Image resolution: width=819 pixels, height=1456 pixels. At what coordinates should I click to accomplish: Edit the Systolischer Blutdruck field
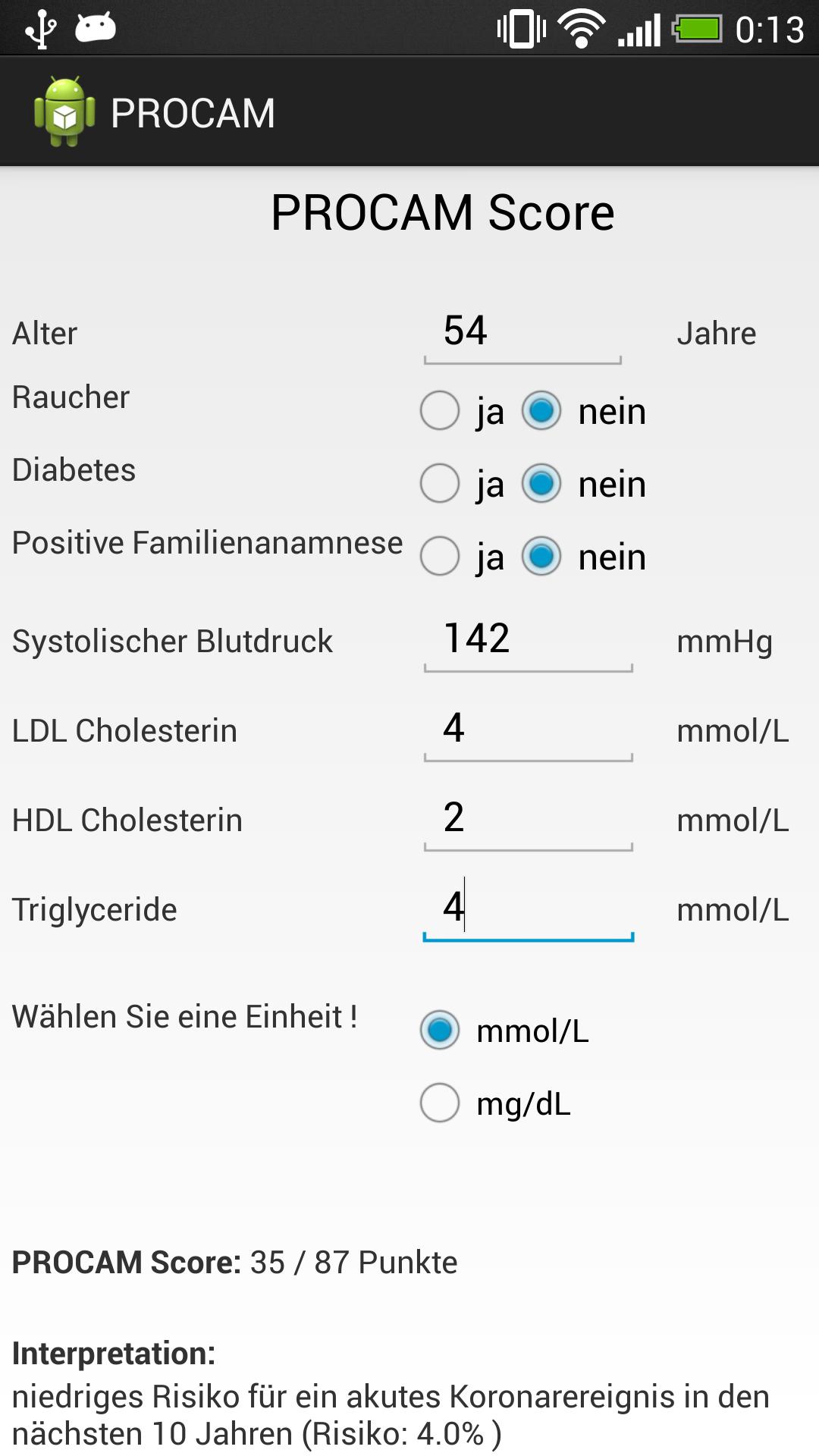(528, 640)
